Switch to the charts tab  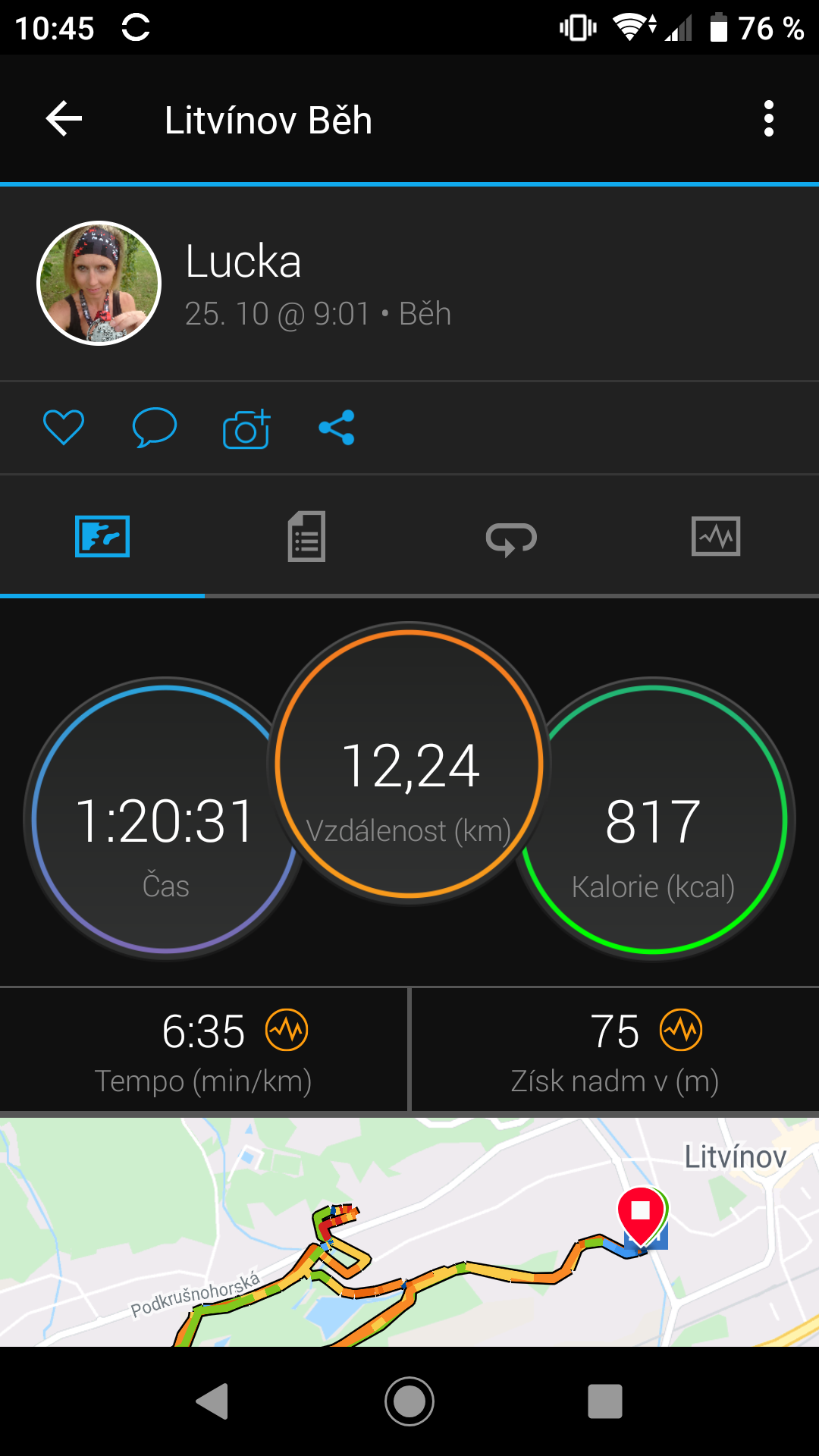point(716,536)
